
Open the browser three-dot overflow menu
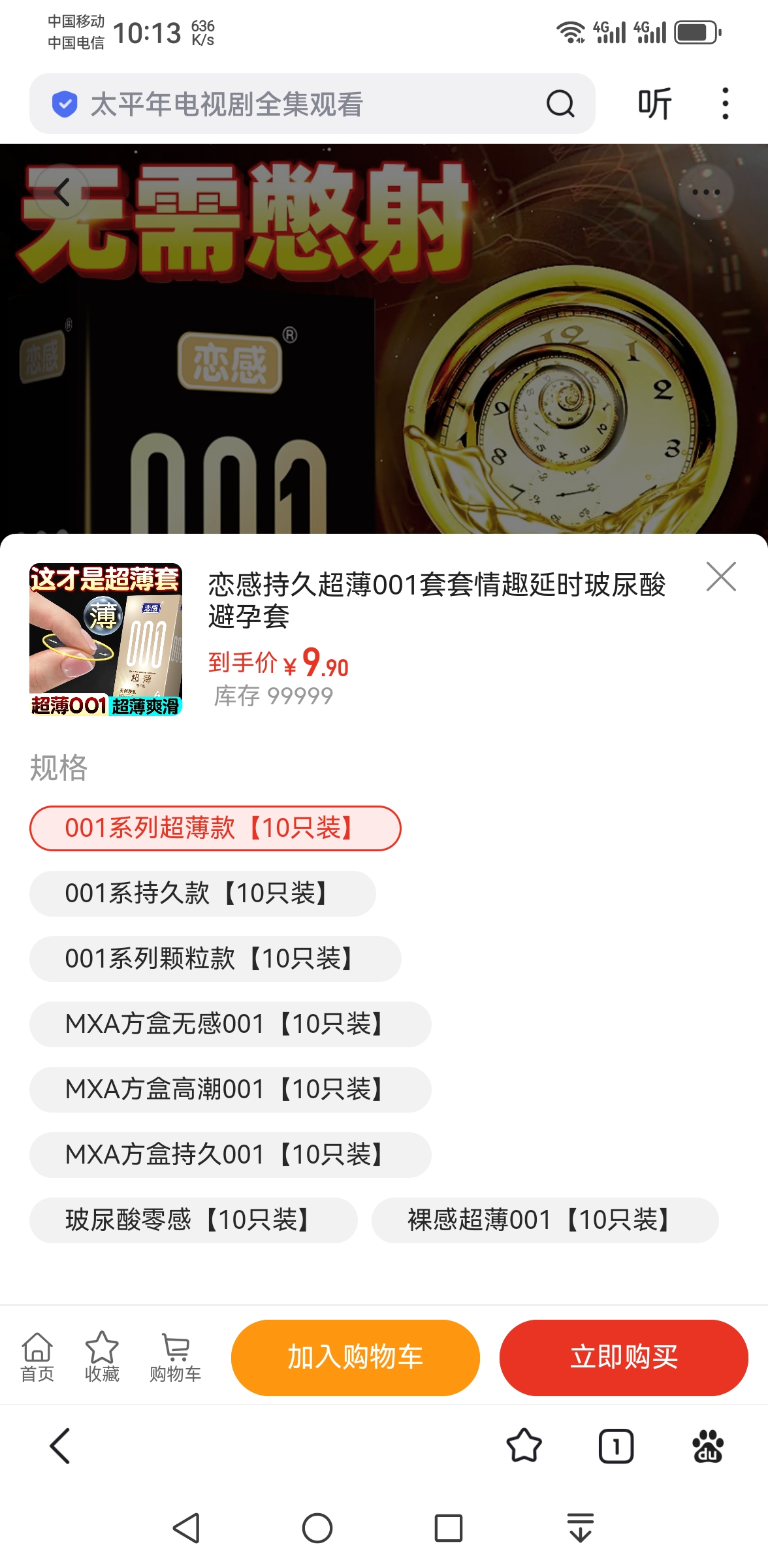point(725,104)
